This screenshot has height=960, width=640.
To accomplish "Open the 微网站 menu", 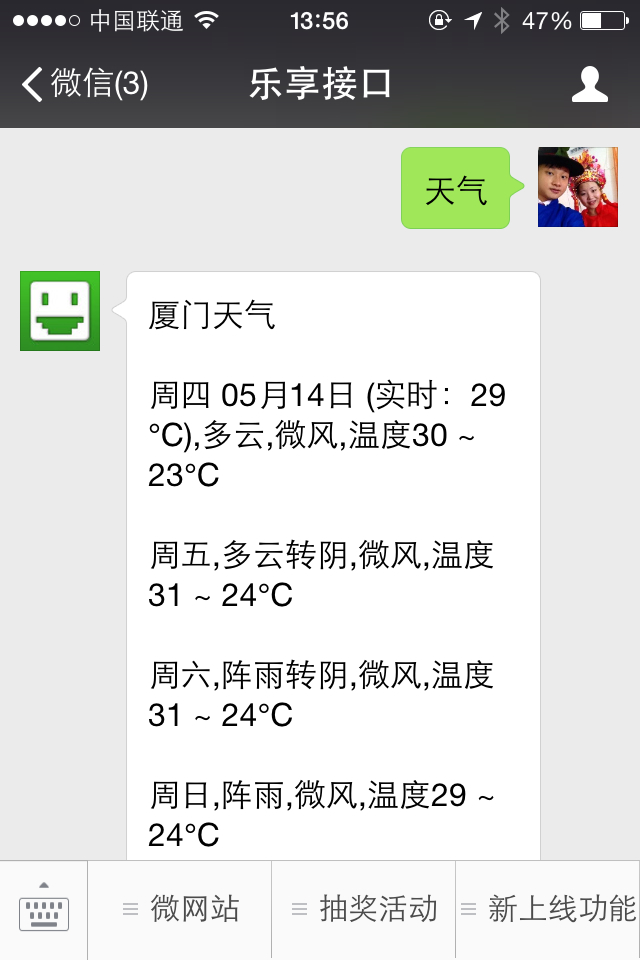I will coord(181,909).
